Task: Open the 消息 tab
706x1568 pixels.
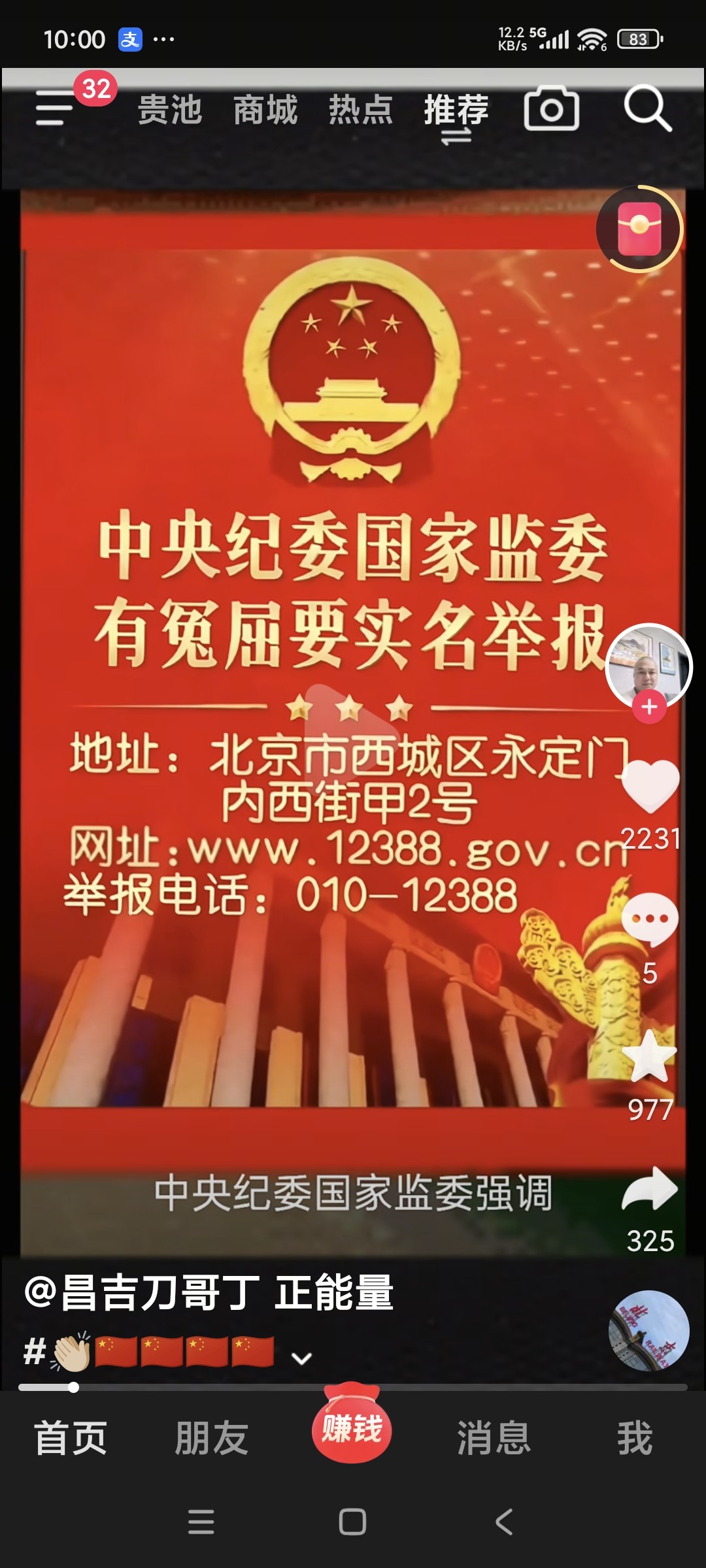Action: point(494,1438)
